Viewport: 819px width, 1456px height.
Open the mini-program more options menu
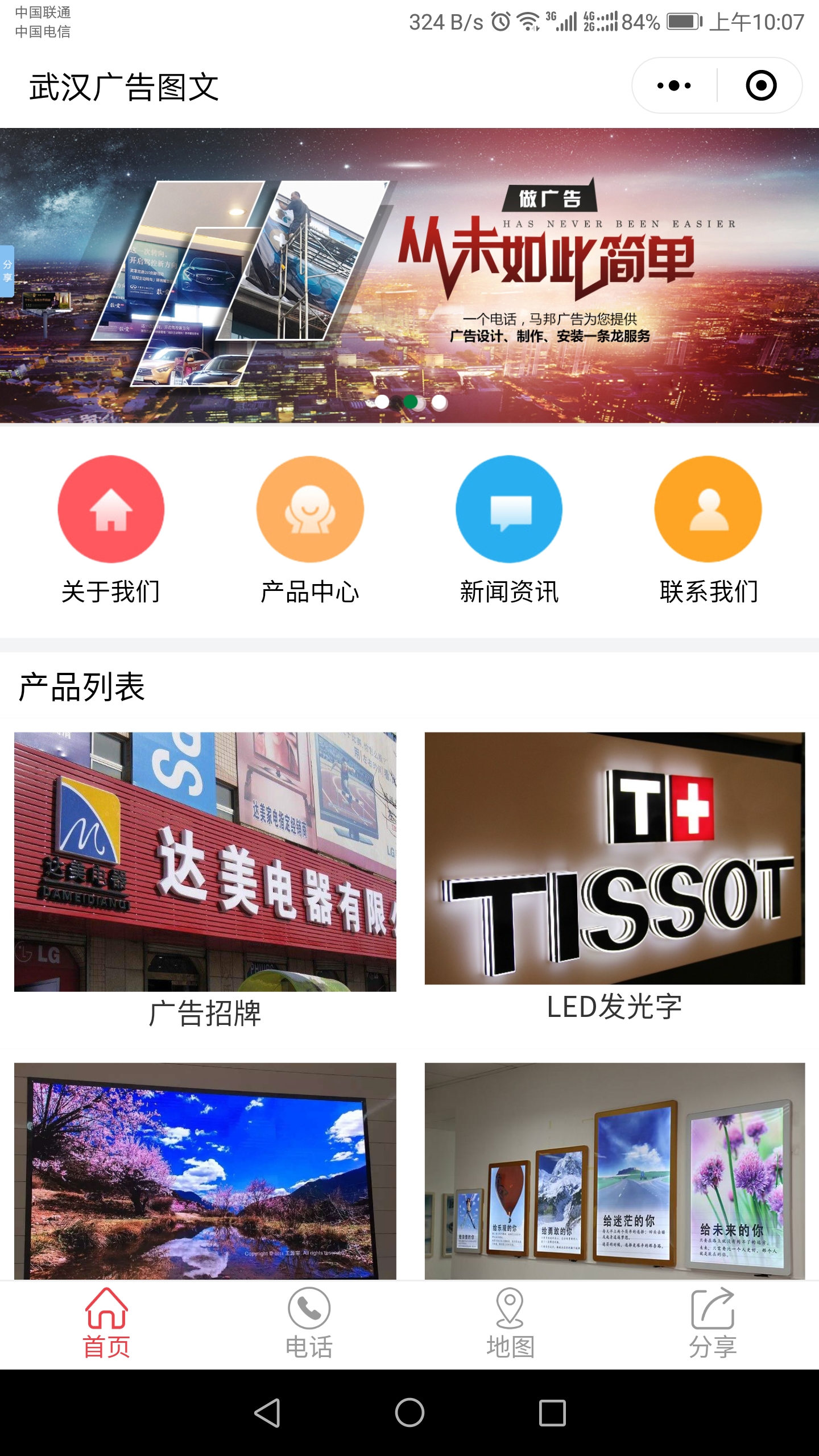tap(674, 85)
